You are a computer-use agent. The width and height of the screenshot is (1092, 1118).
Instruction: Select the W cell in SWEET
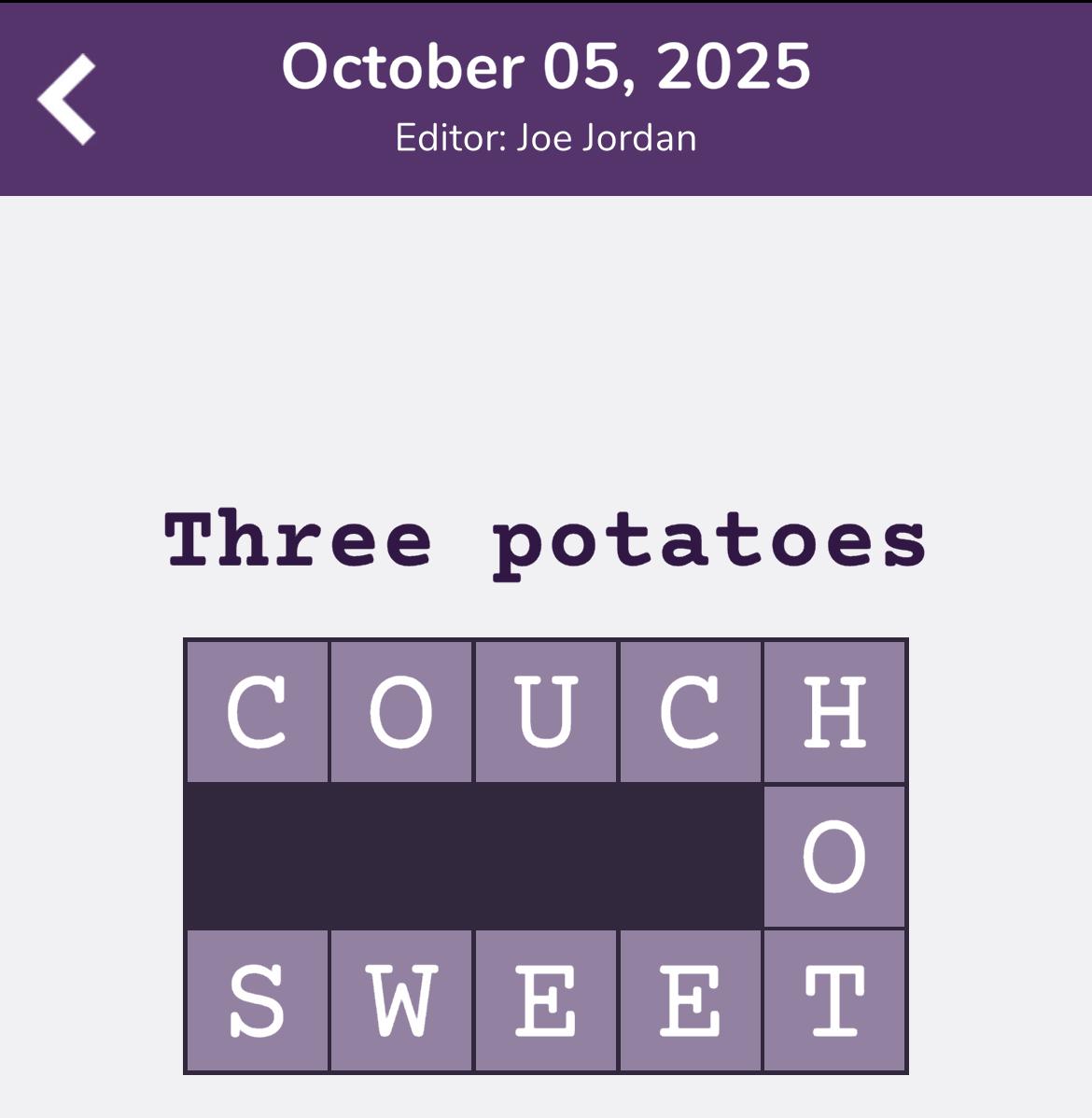pyautogui.click(x=401, y=1000)
